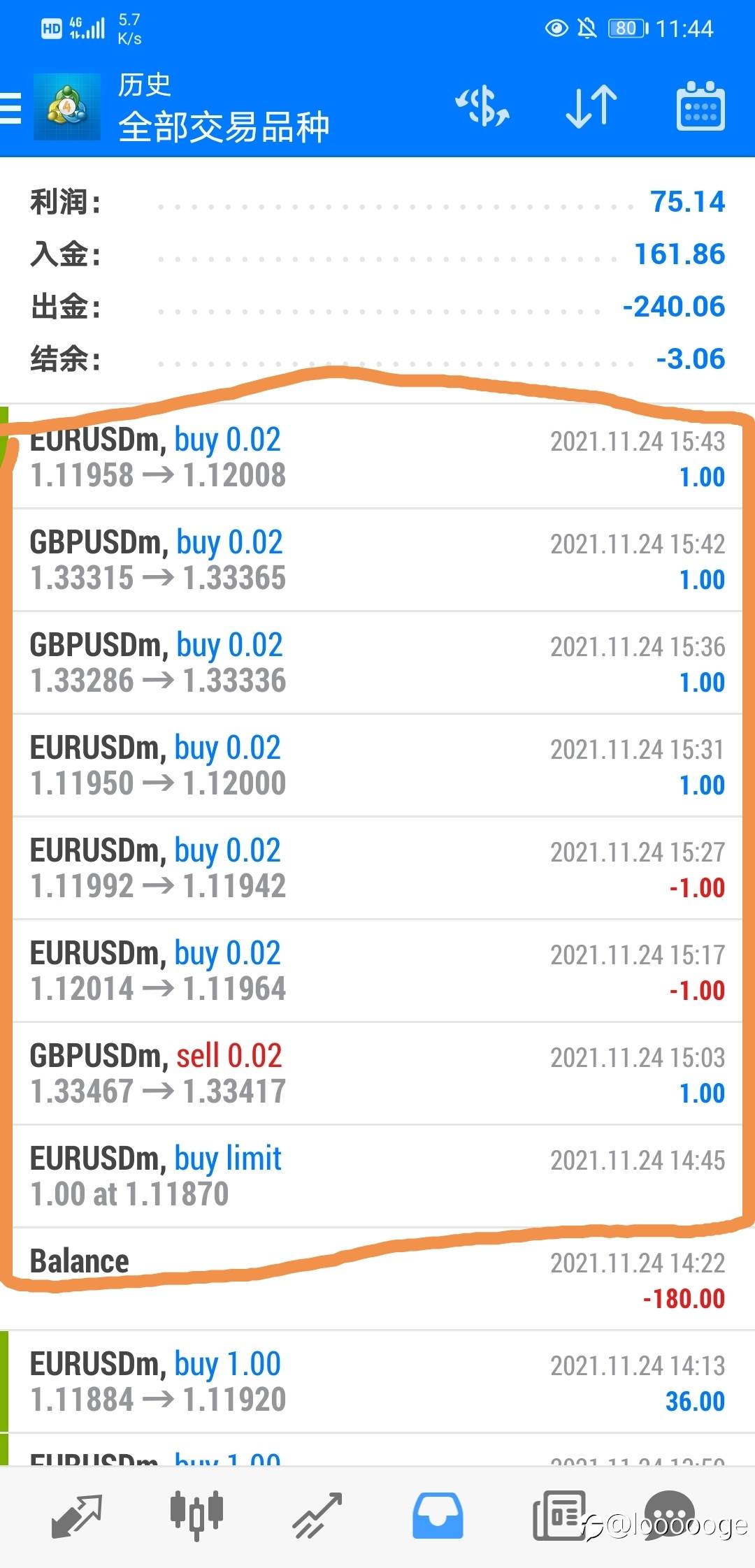Open GBPUSDm sell trade from 15:03

pos(377,1073)
